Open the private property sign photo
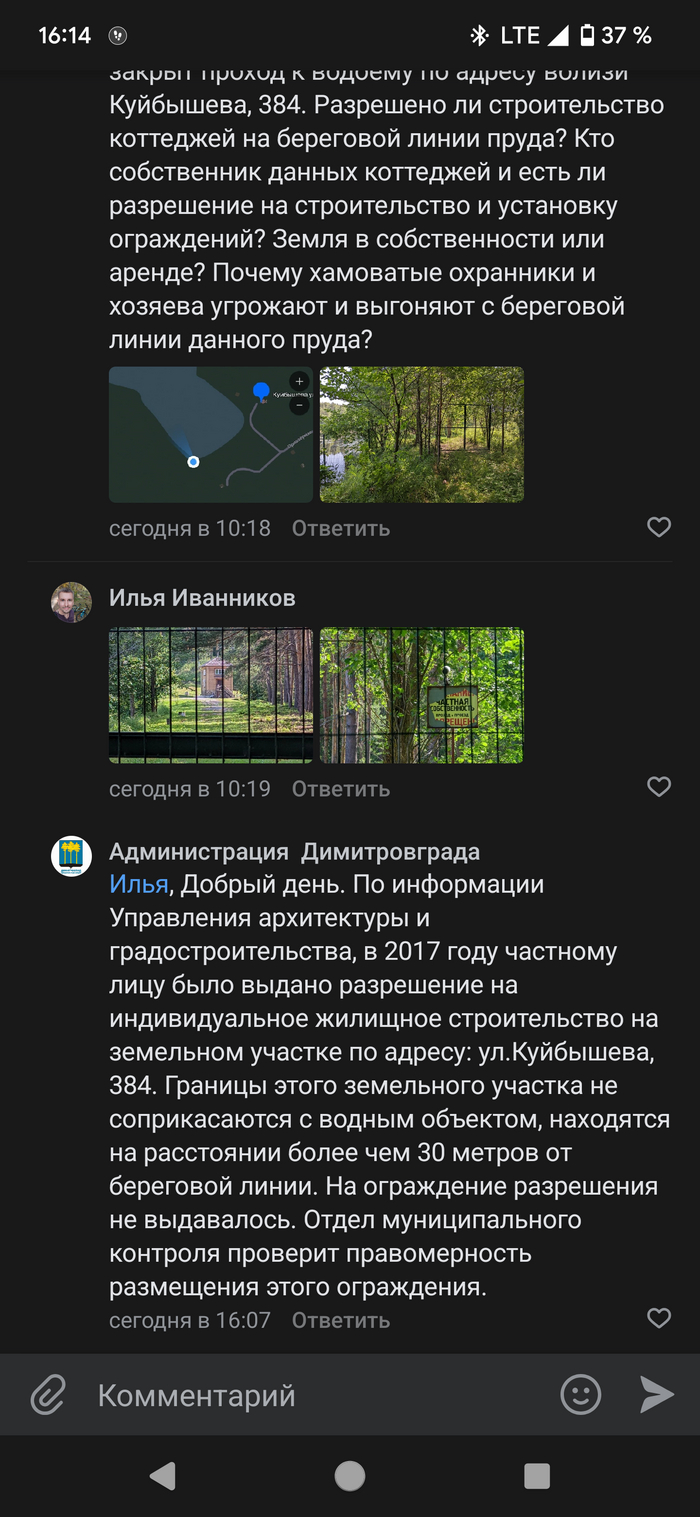 click(x=421, y=695)
